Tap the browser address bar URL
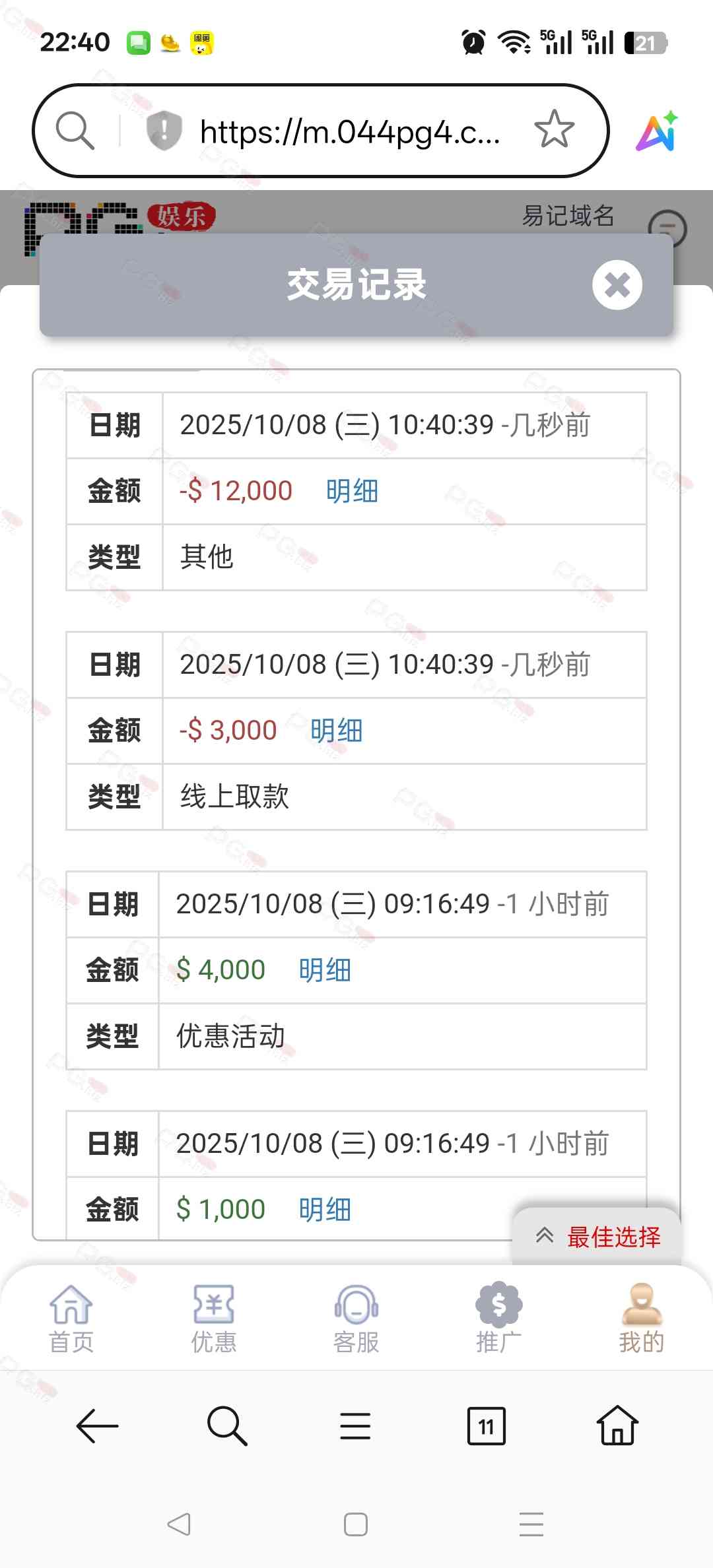The image size is (713, 1568). pyautogui.click(x=350, y=132)
